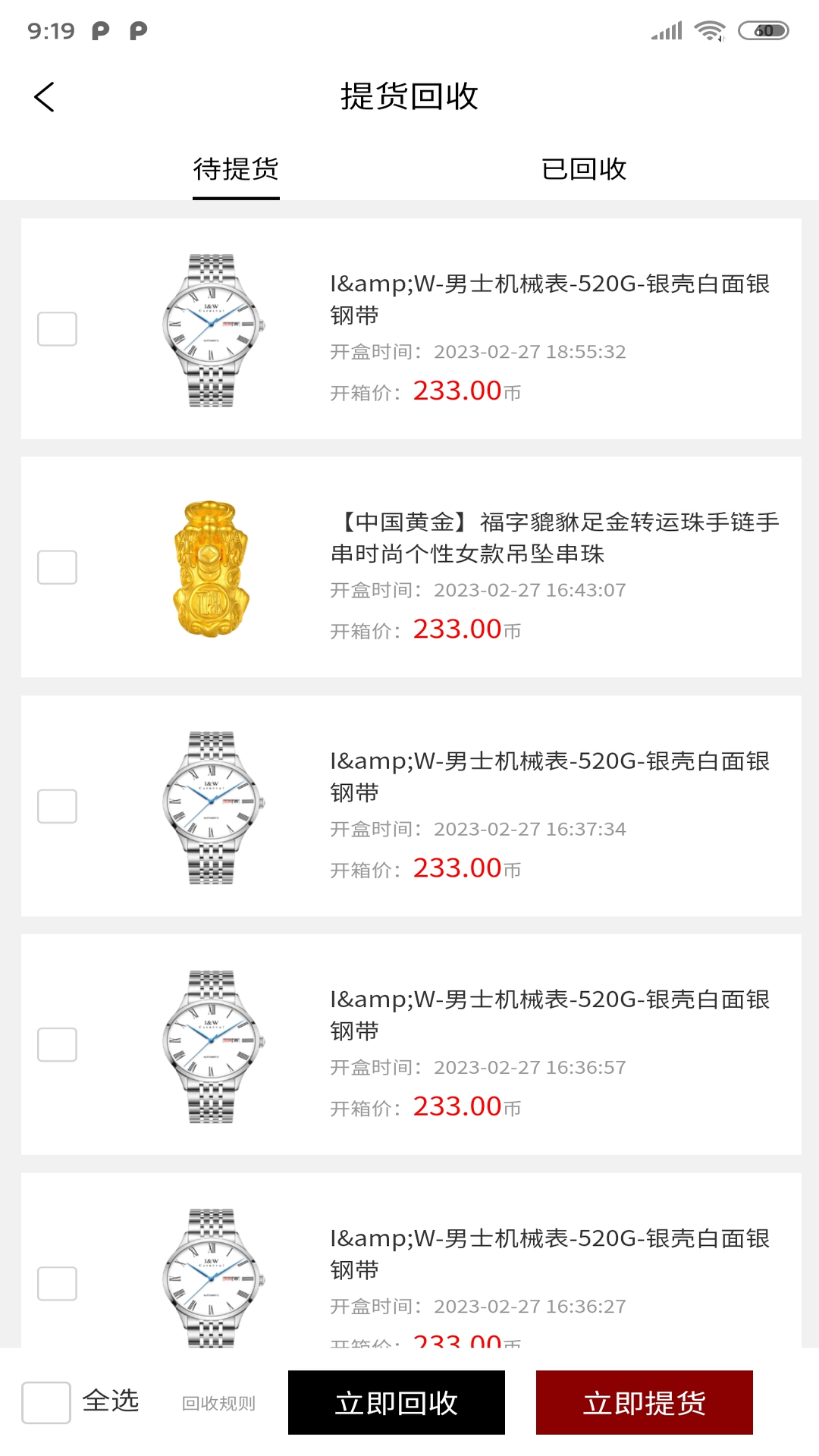Tick the watch opened at 16:37:34
The width and height of the screenshot is (819, 1456).
58,806
